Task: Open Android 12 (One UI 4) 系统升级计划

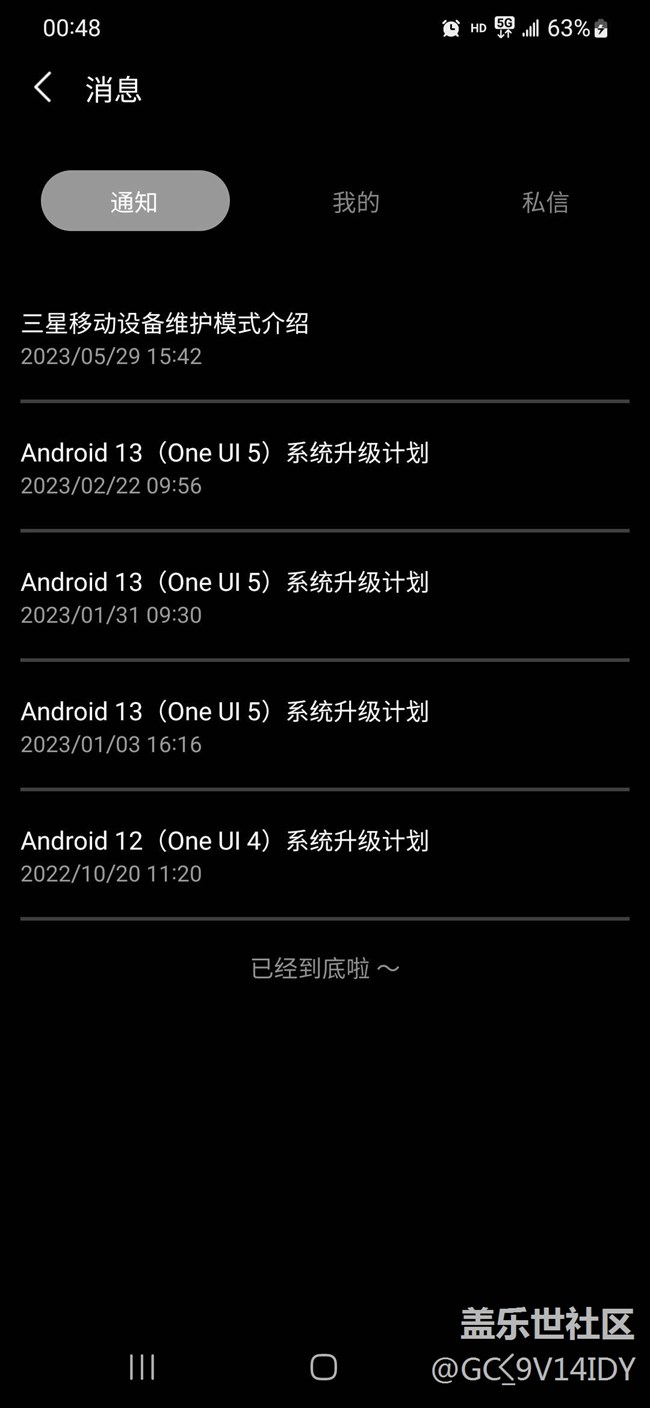Action: pyautogui.click(x=325, y=855)
